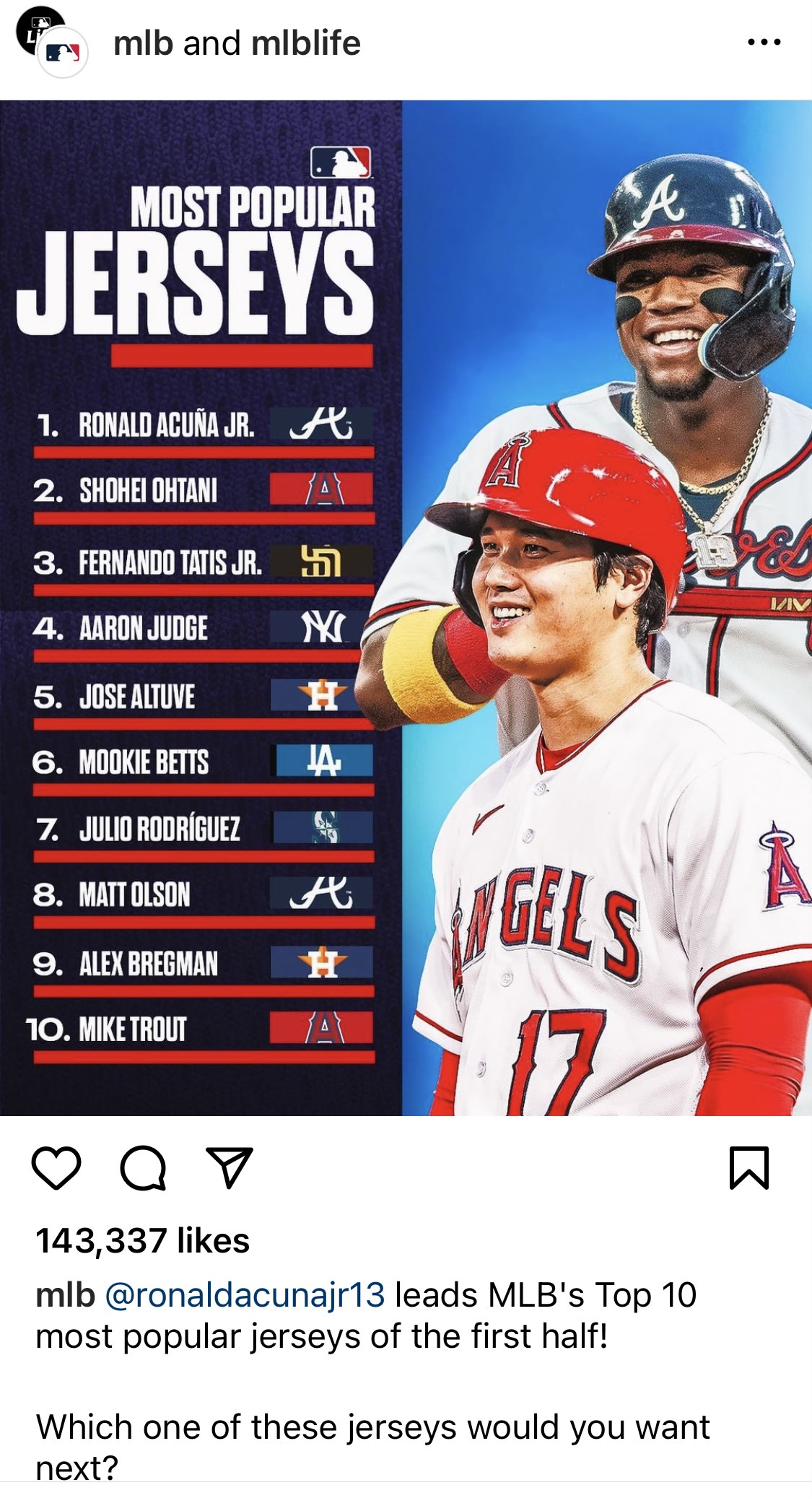Open the @ronaldacunajr13 profile link

click(x=245, y=1295)
